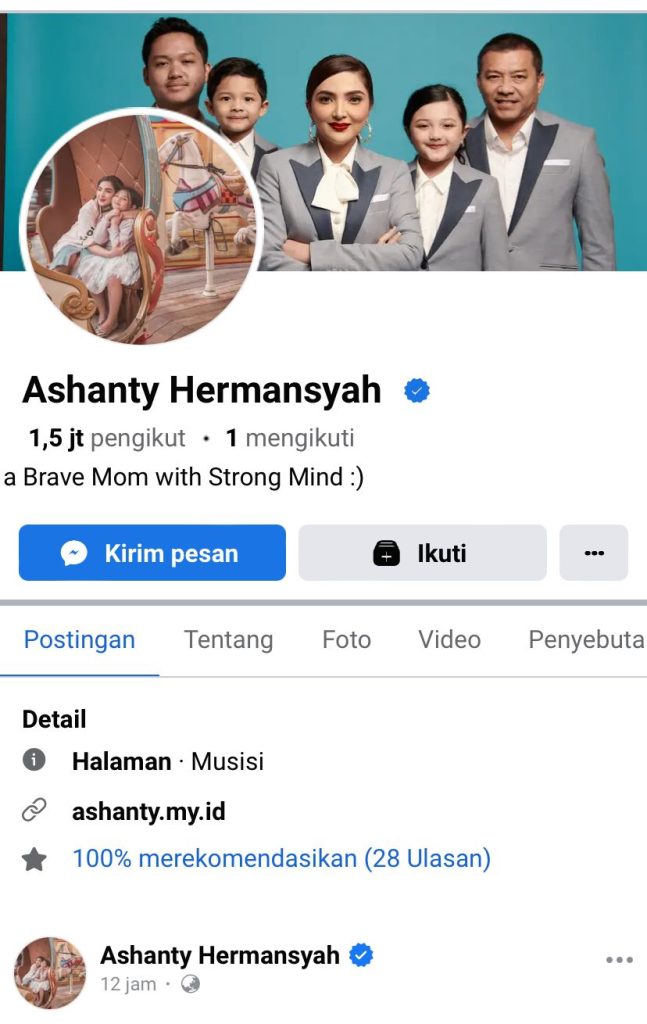Open the ashanty.my.id website link
The height and width of the screenshot is (1024, 647).
pos(148,811)
